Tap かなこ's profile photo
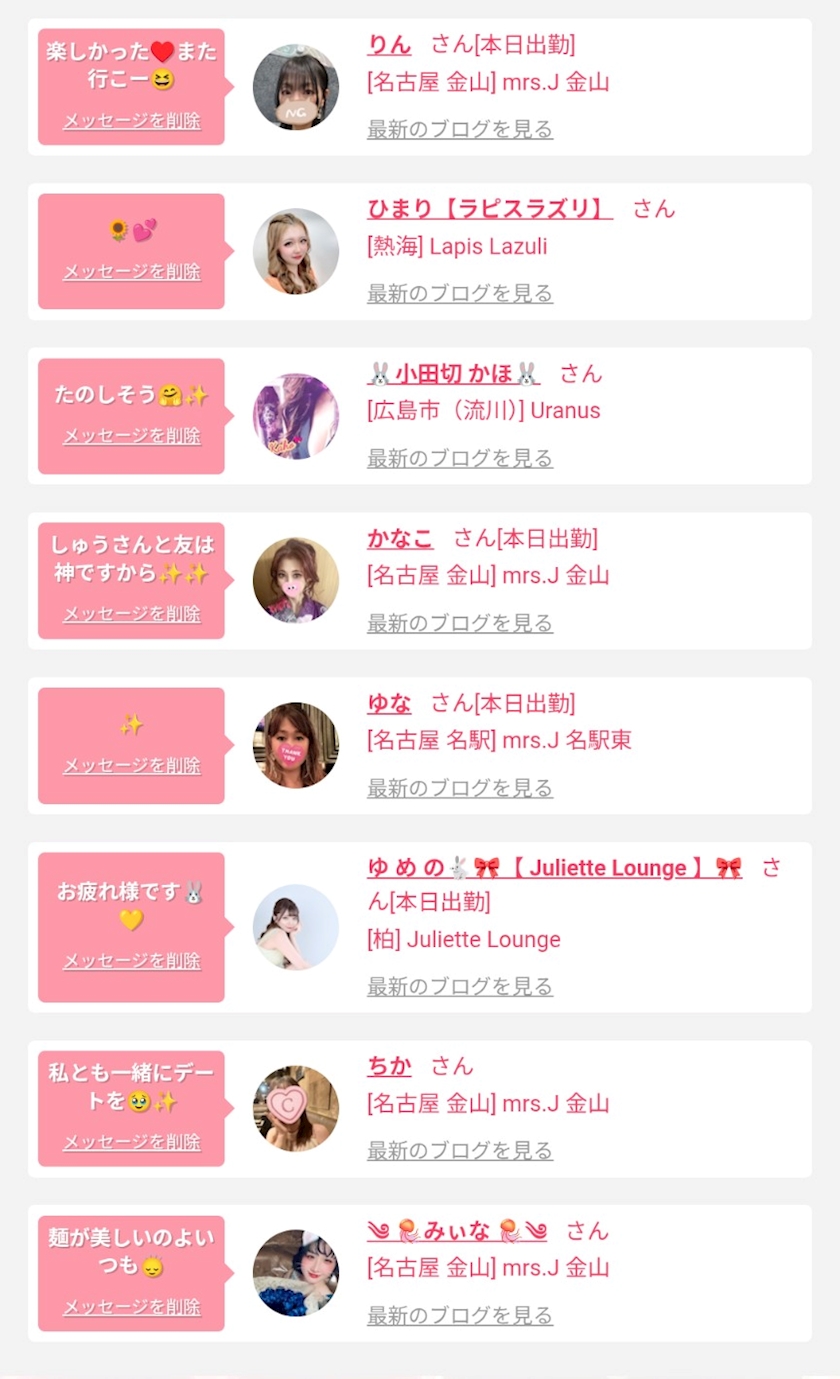This screenshot has height=1379, width=840. (296, 581)
